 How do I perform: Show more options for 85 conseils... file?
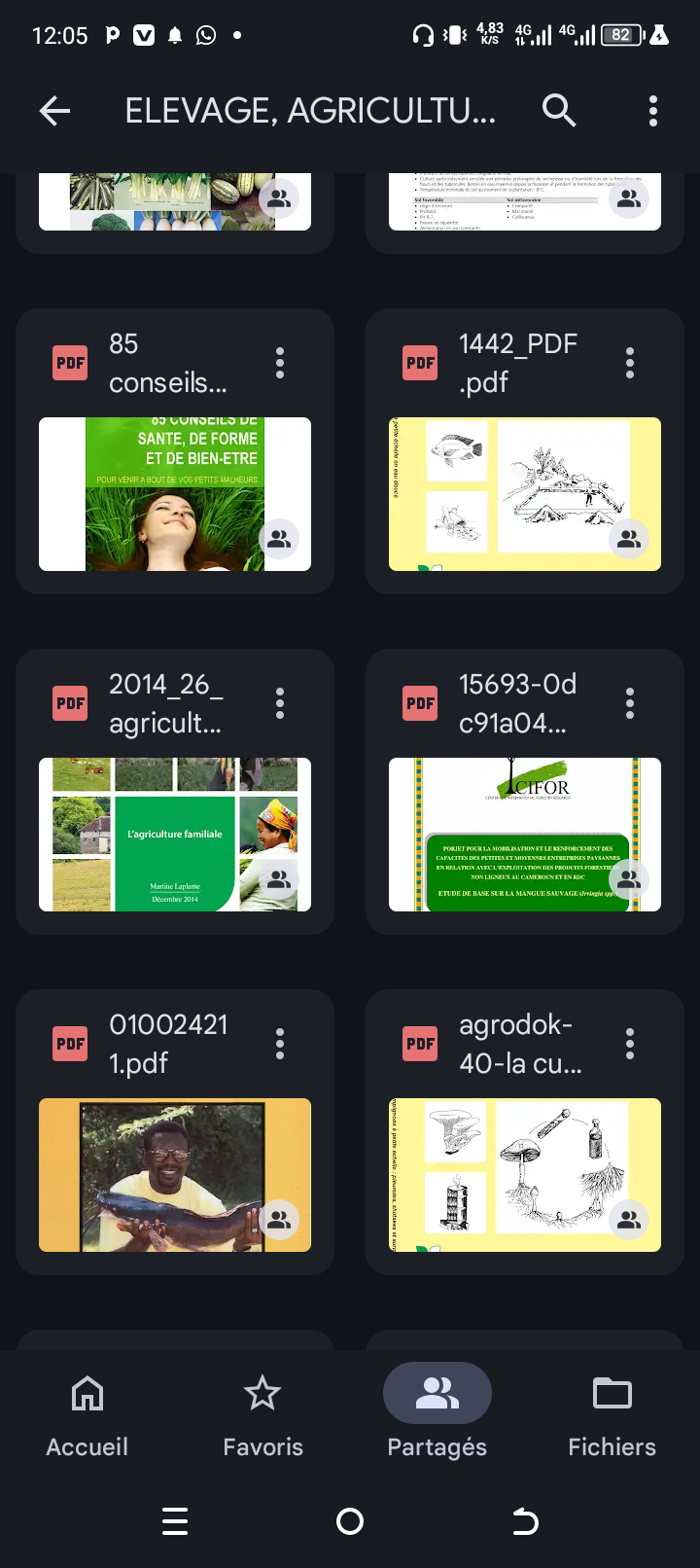(280, 364)
